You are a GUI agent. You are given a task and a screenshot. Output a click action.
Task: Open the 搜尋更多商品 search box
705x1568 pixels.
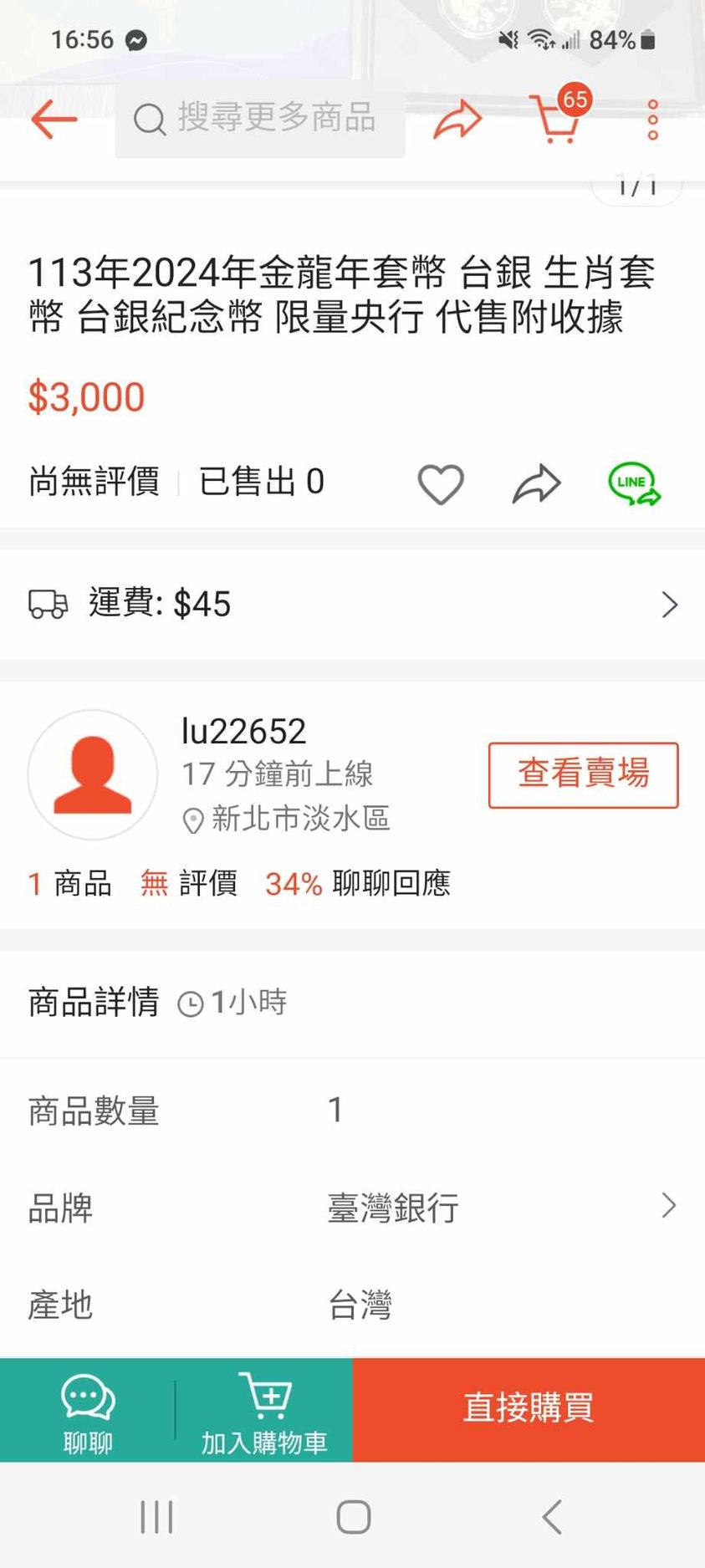click(260, 119)
